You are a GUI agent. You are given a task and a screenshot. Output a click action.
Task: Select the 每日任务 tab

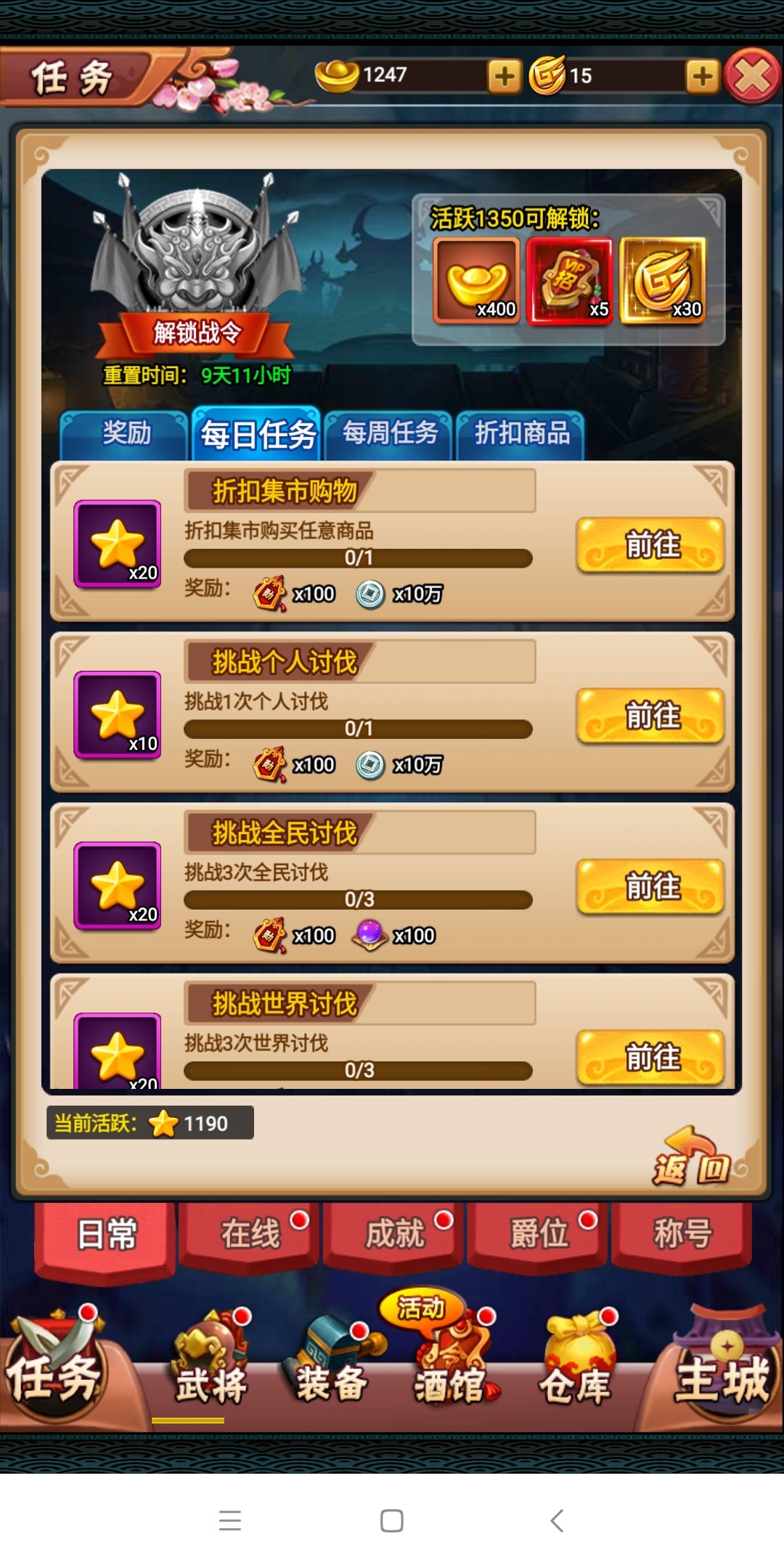257,434
